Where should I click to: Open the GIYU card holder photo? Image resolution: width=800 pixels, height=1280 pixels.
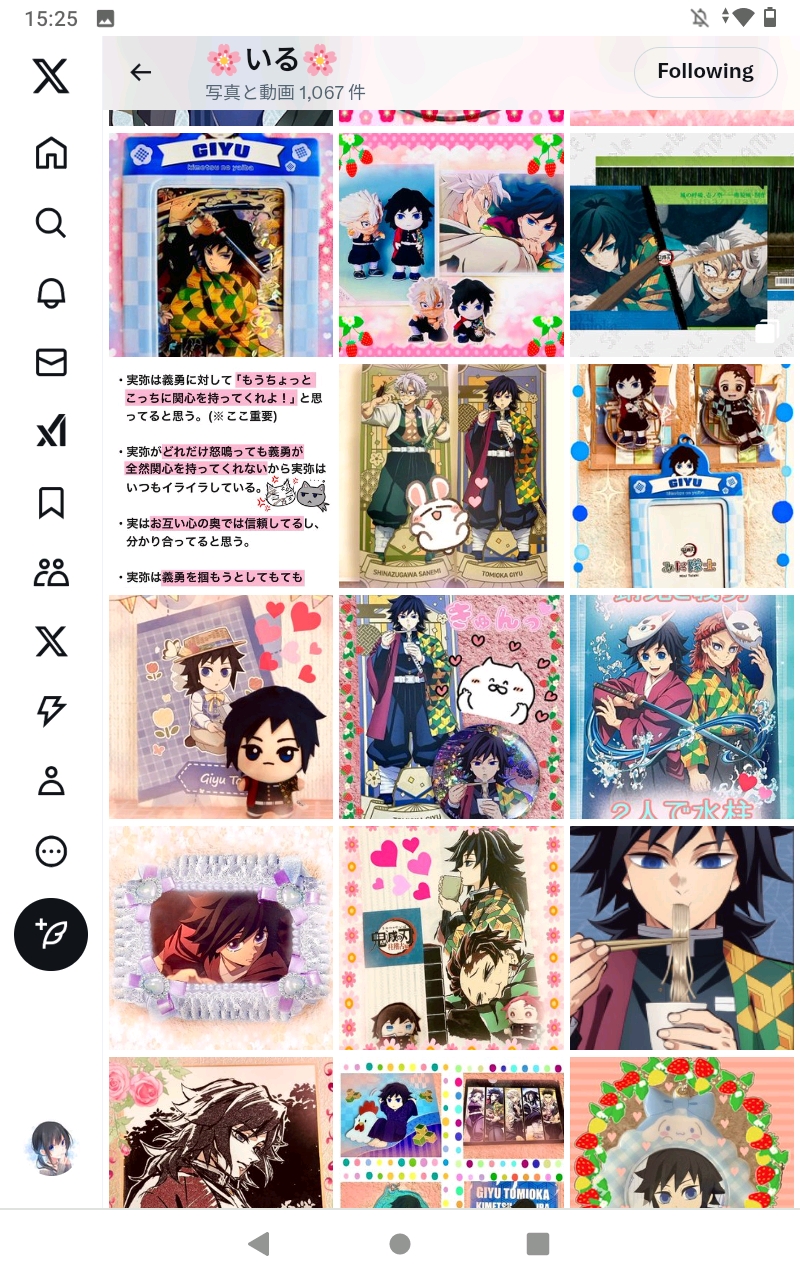tap(221, 245)
